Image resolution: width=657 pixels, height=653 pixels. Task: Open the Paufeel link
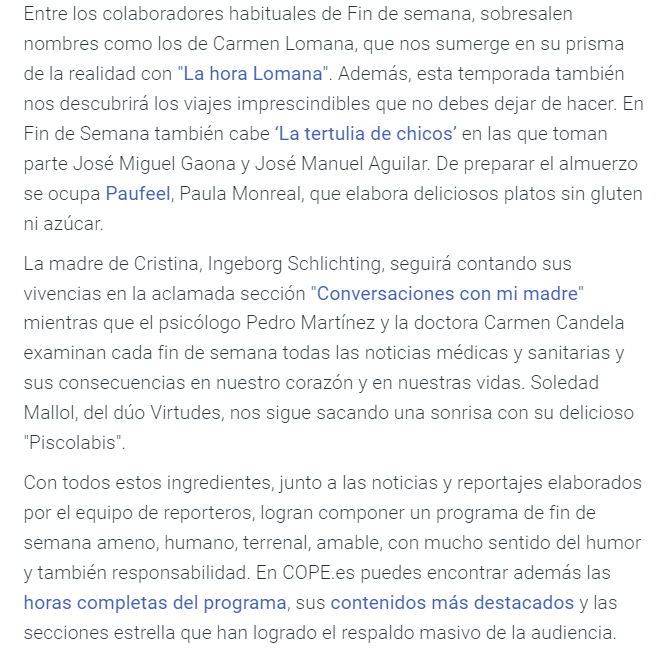point(138,194)
